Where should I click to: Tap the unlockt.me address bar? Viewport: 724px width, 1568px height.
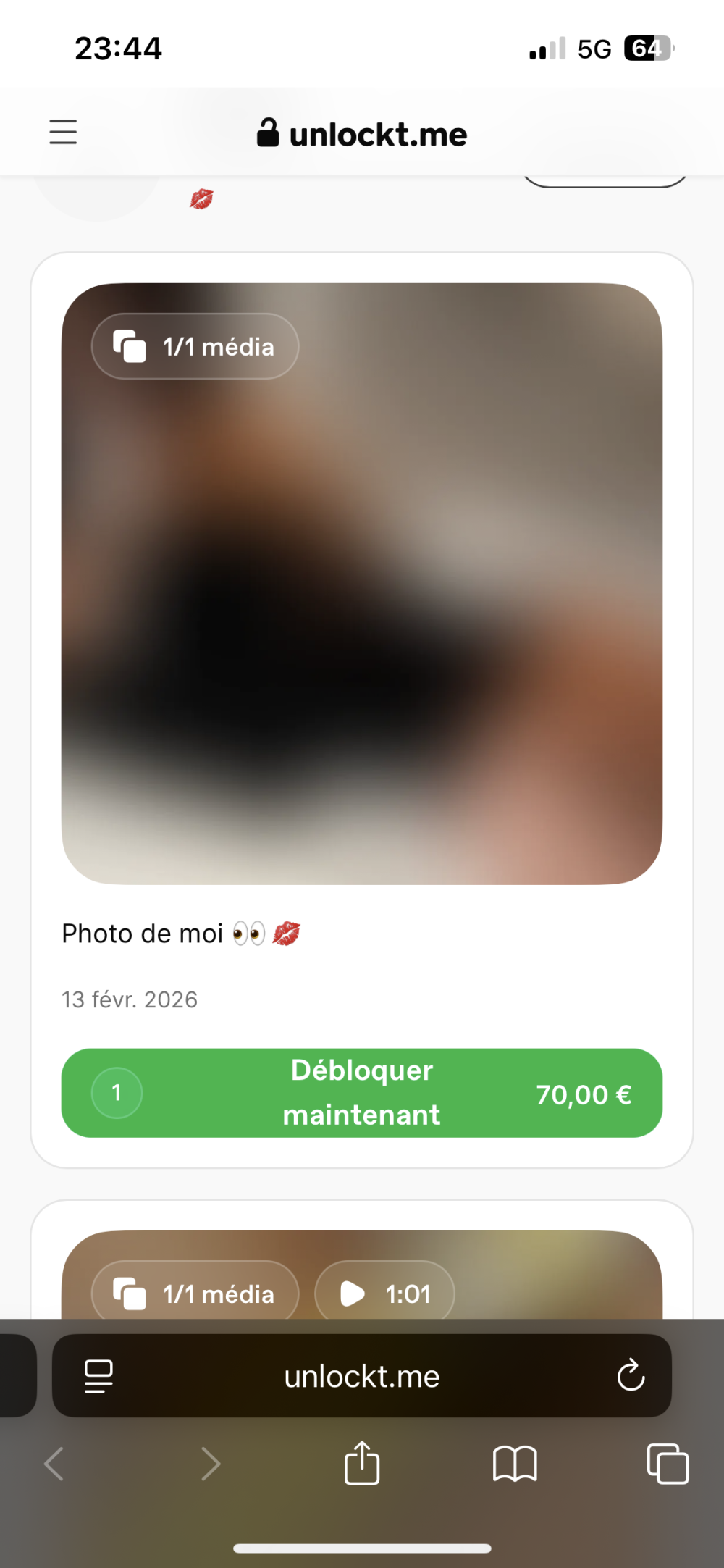(x=362, y=1376)
